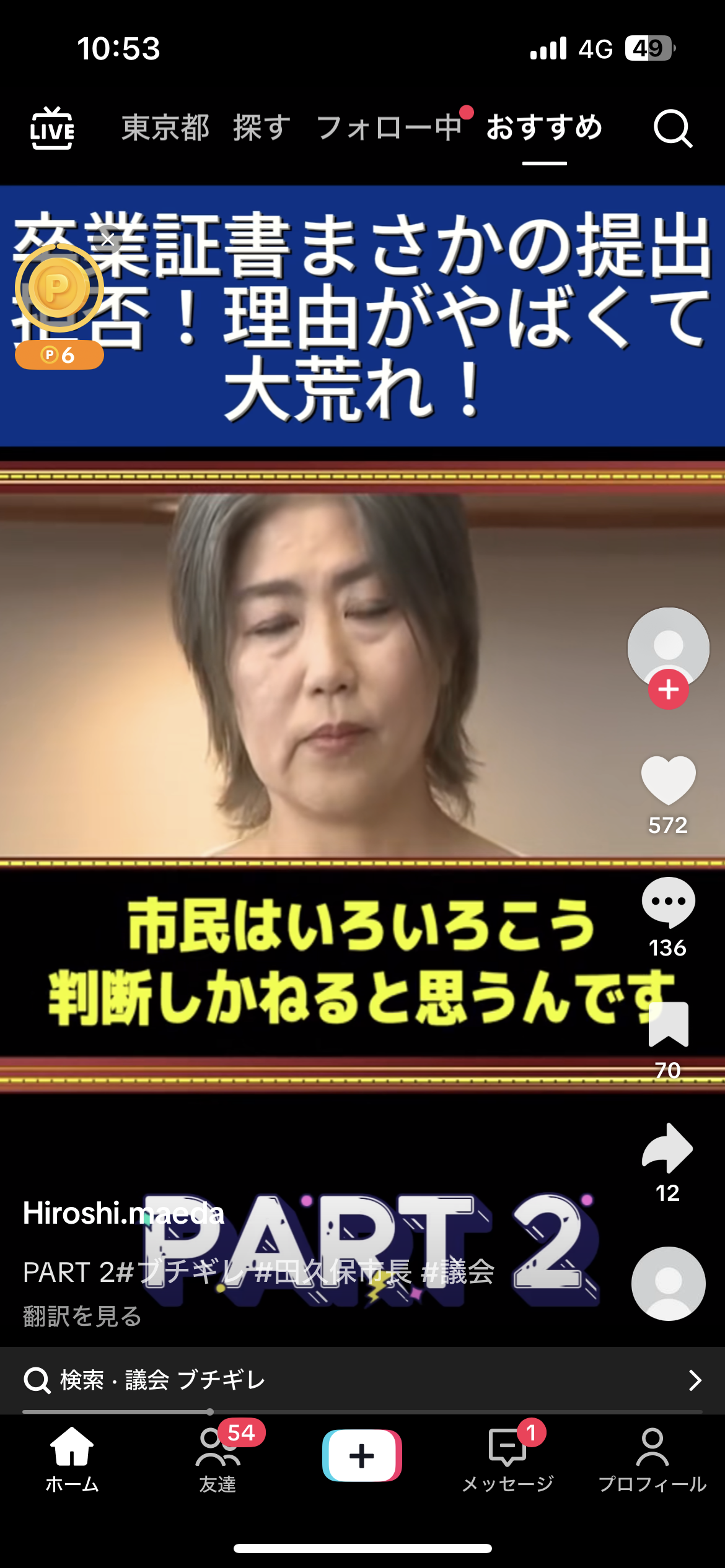Open the 友達 tab

coord(217,1458)
